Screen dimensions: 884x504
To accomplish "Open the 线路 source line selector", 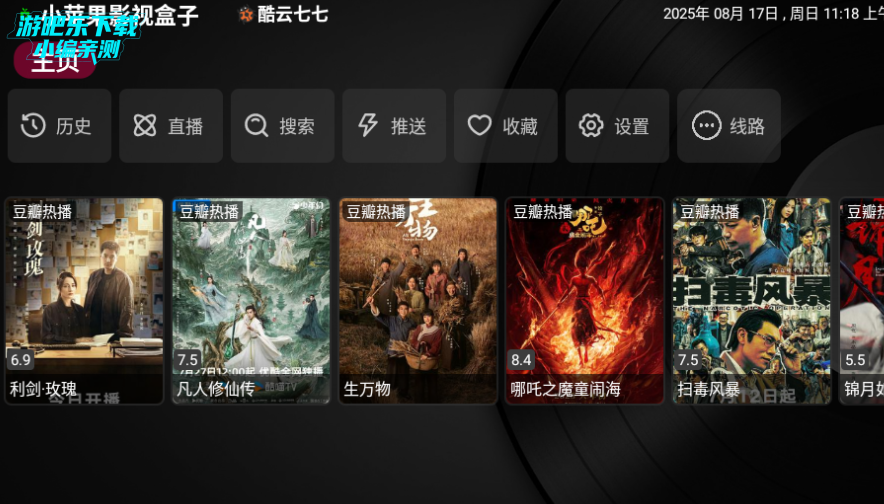I will click(728, 126).
